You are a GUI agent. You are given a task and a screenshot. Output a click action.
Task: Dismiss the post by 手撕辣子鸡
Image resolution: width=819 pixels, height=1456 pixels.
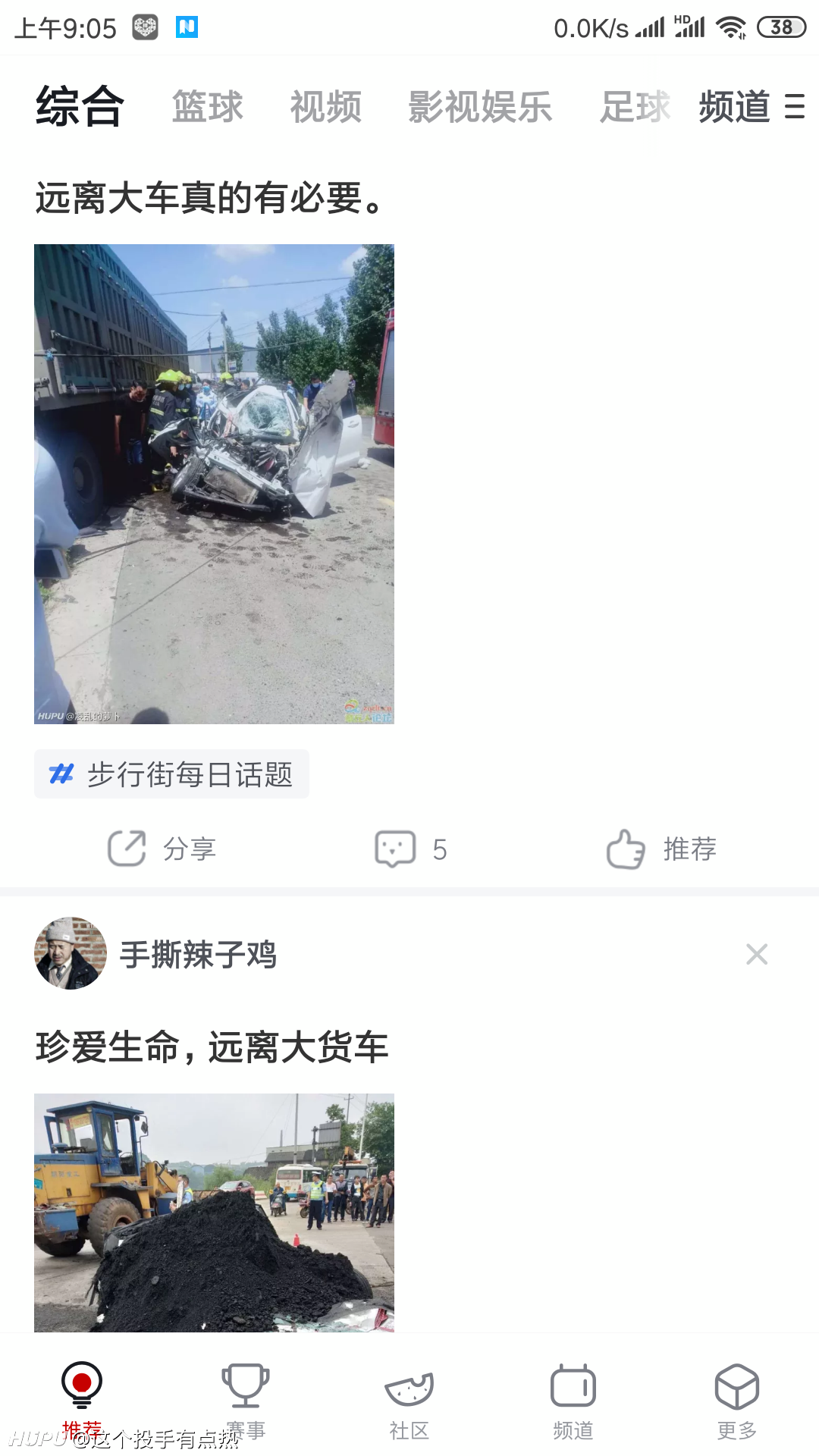(757, 954)
